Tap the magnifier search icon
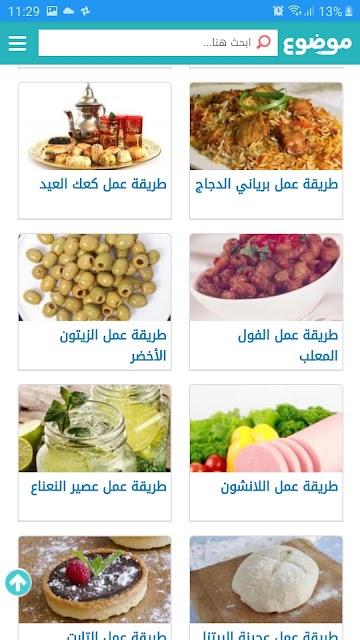This screenshot has height=640, width=360. [264, 42]
